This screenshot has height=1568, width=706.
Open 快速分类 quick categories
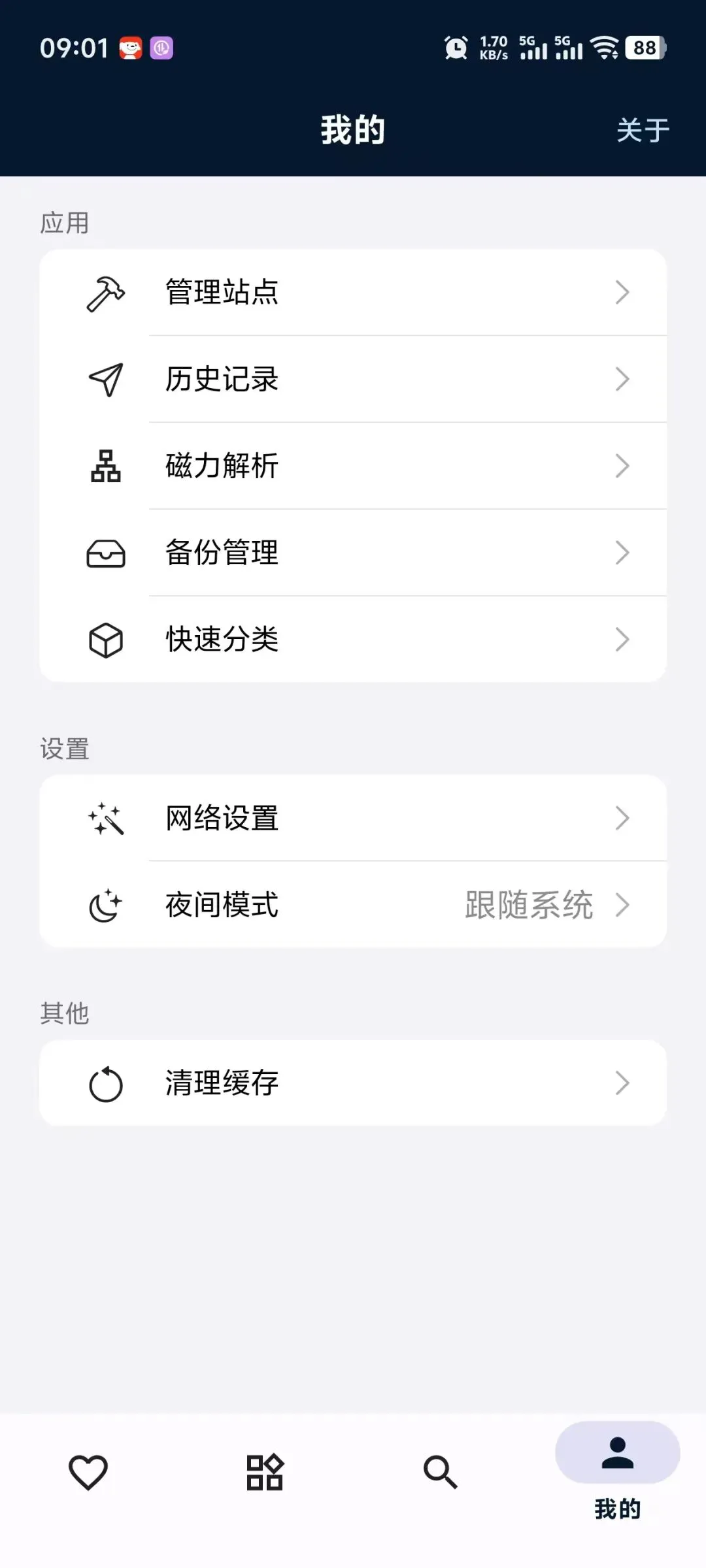click(x=353, y=639)
